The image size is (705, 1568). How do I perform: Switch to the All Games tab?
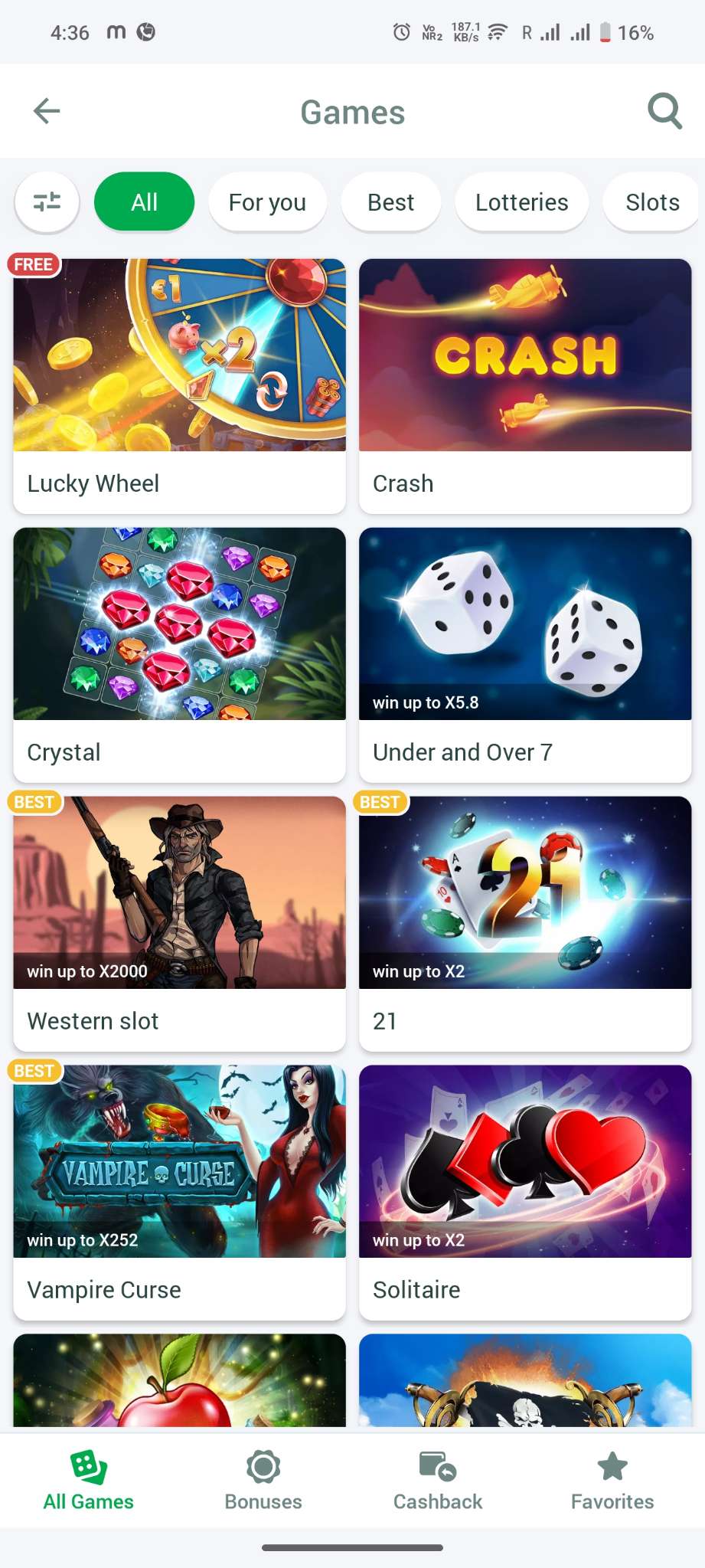[x=88, y=1481]
